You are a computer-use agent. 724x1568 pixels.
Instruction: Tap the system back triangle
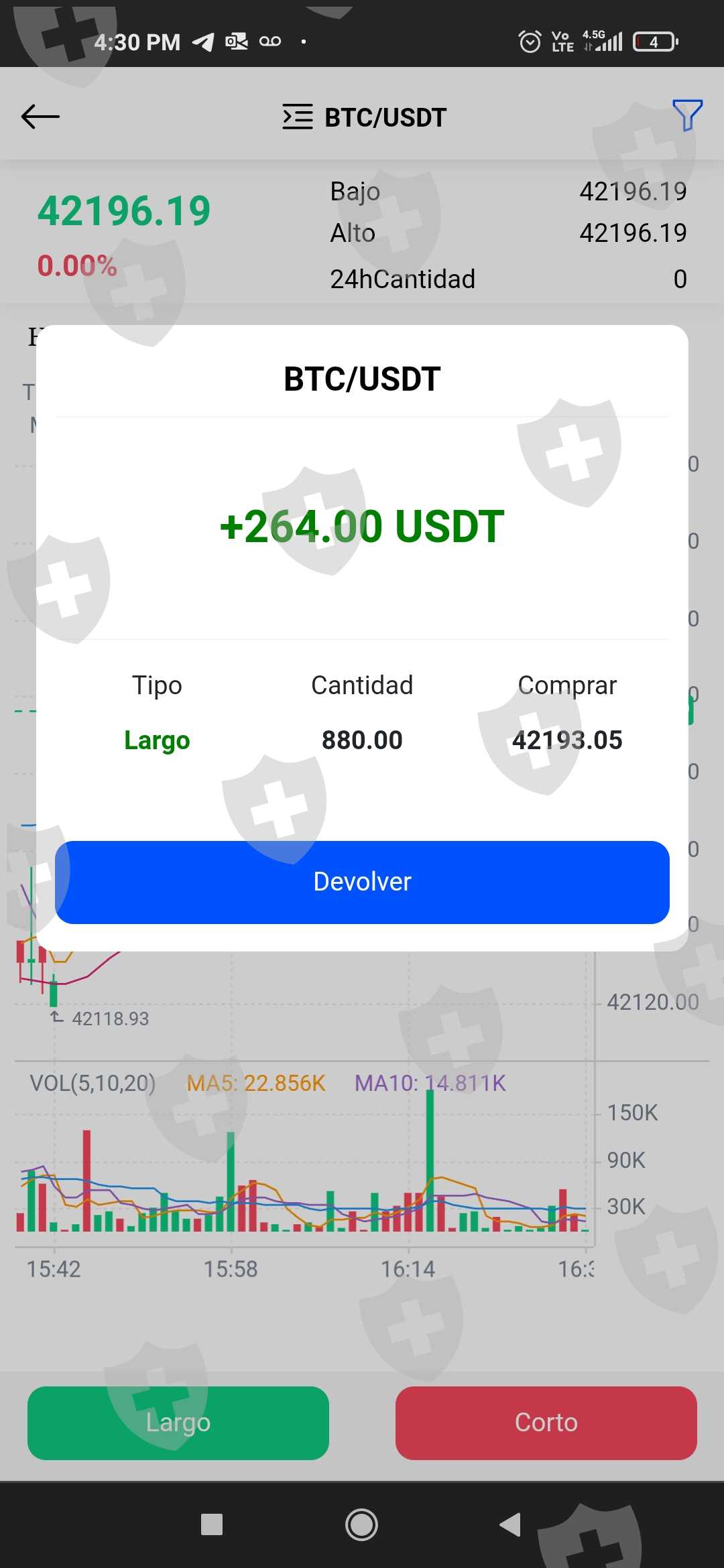click(x=510, y=1524)
